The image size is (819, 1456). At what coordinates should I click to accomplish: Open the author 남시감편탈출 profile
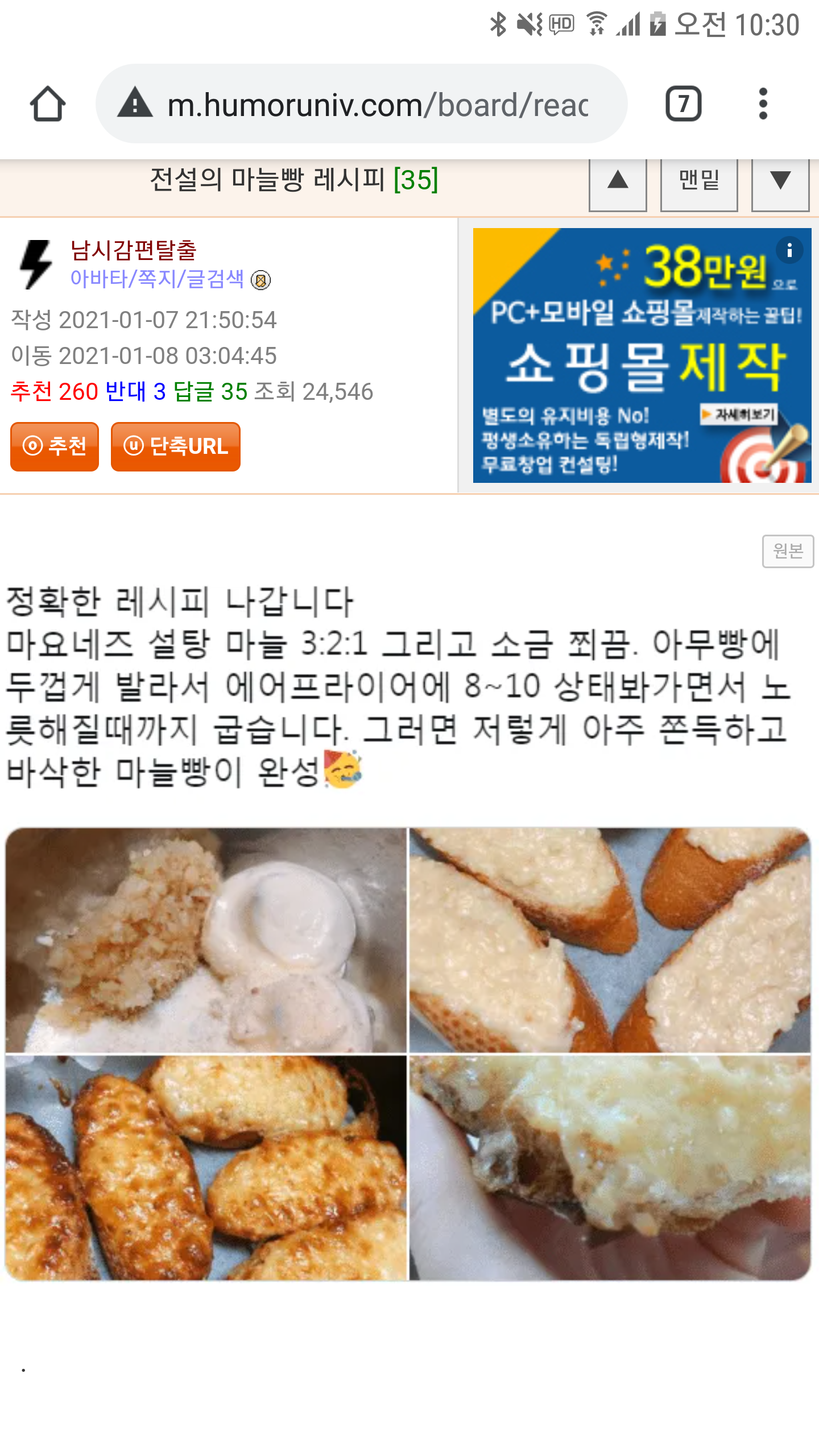pos(133,250)
